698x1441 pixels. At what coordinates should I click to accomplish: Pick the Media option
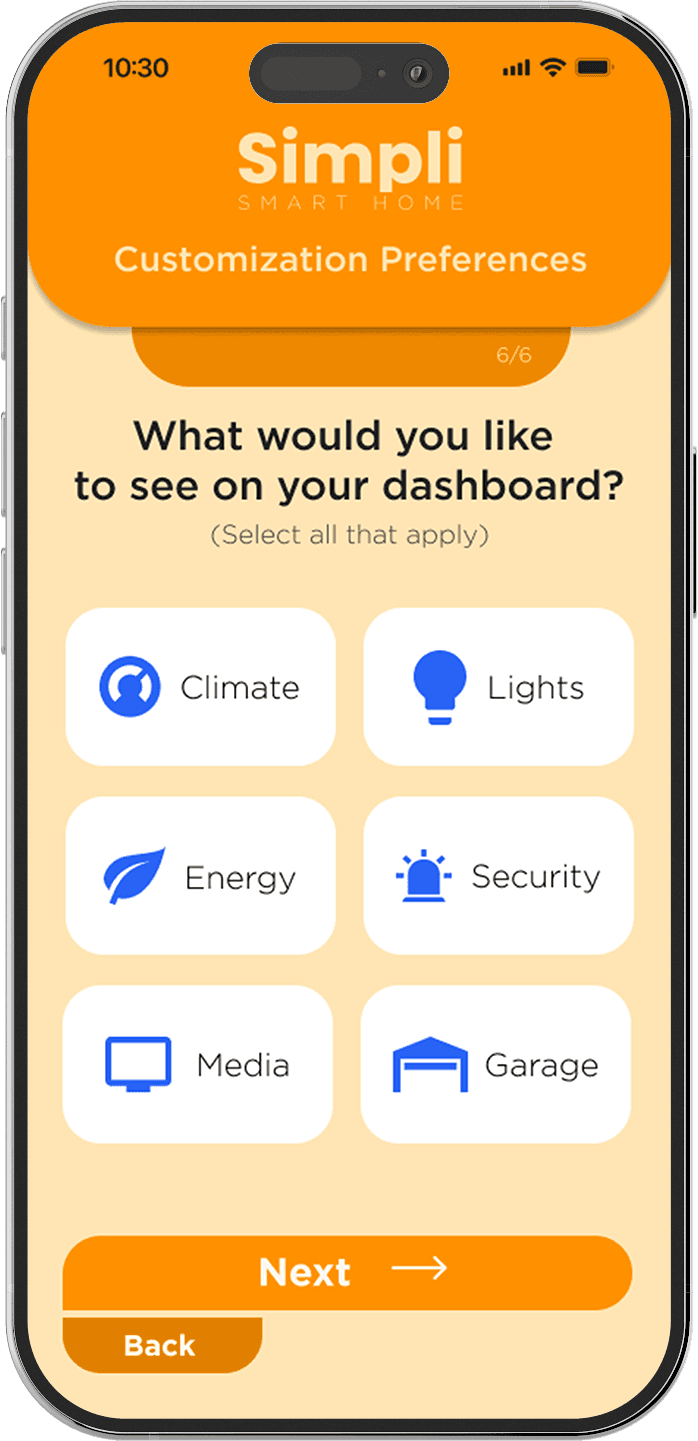[198, 1064]
